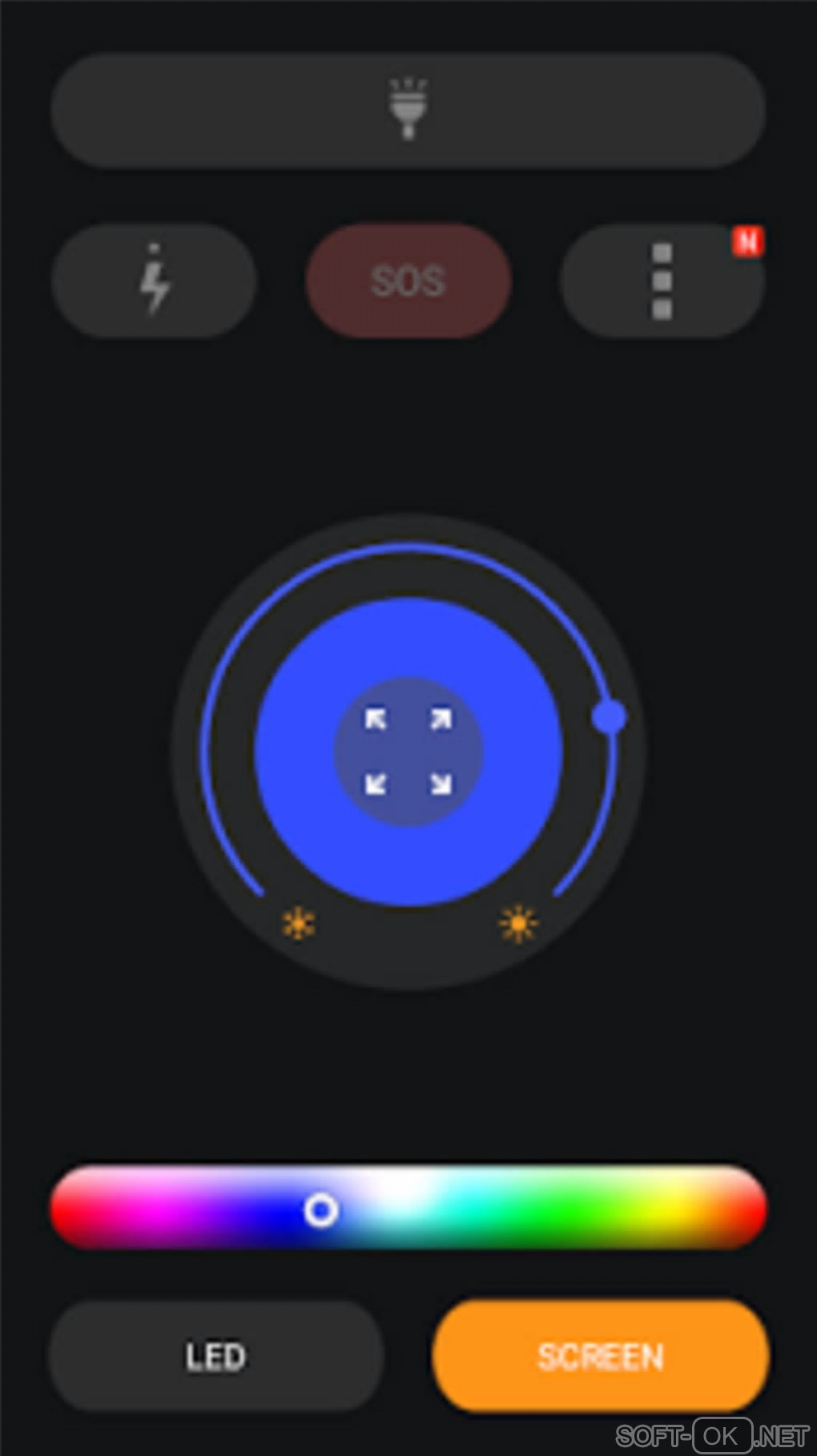Turn on the flashlight button
The width and height of the screenshot is (817, 1456).
[x=408, y=110]
